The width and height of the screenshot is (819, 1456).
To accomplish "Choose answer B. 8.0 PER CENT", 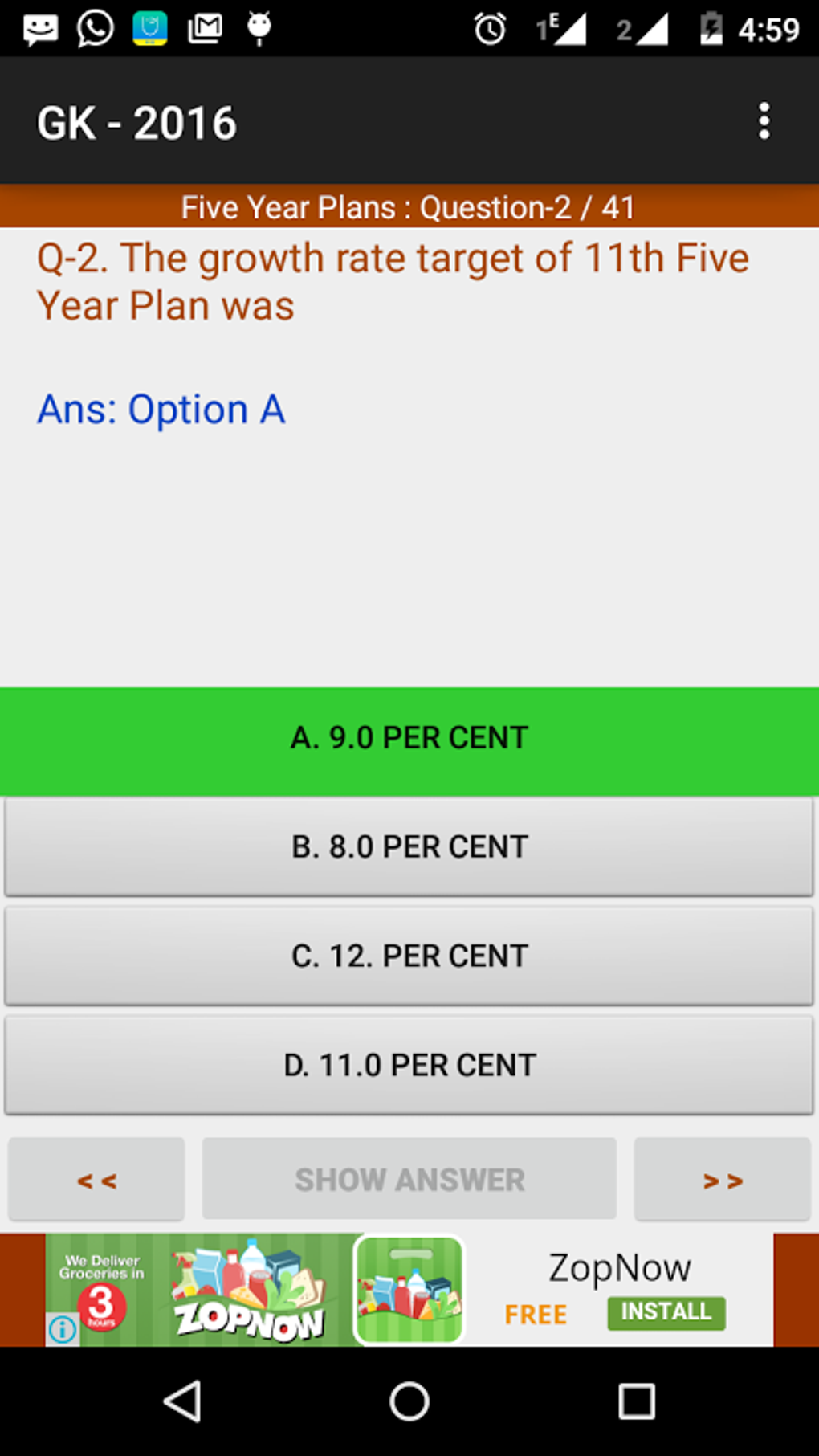I will (409, 847).
